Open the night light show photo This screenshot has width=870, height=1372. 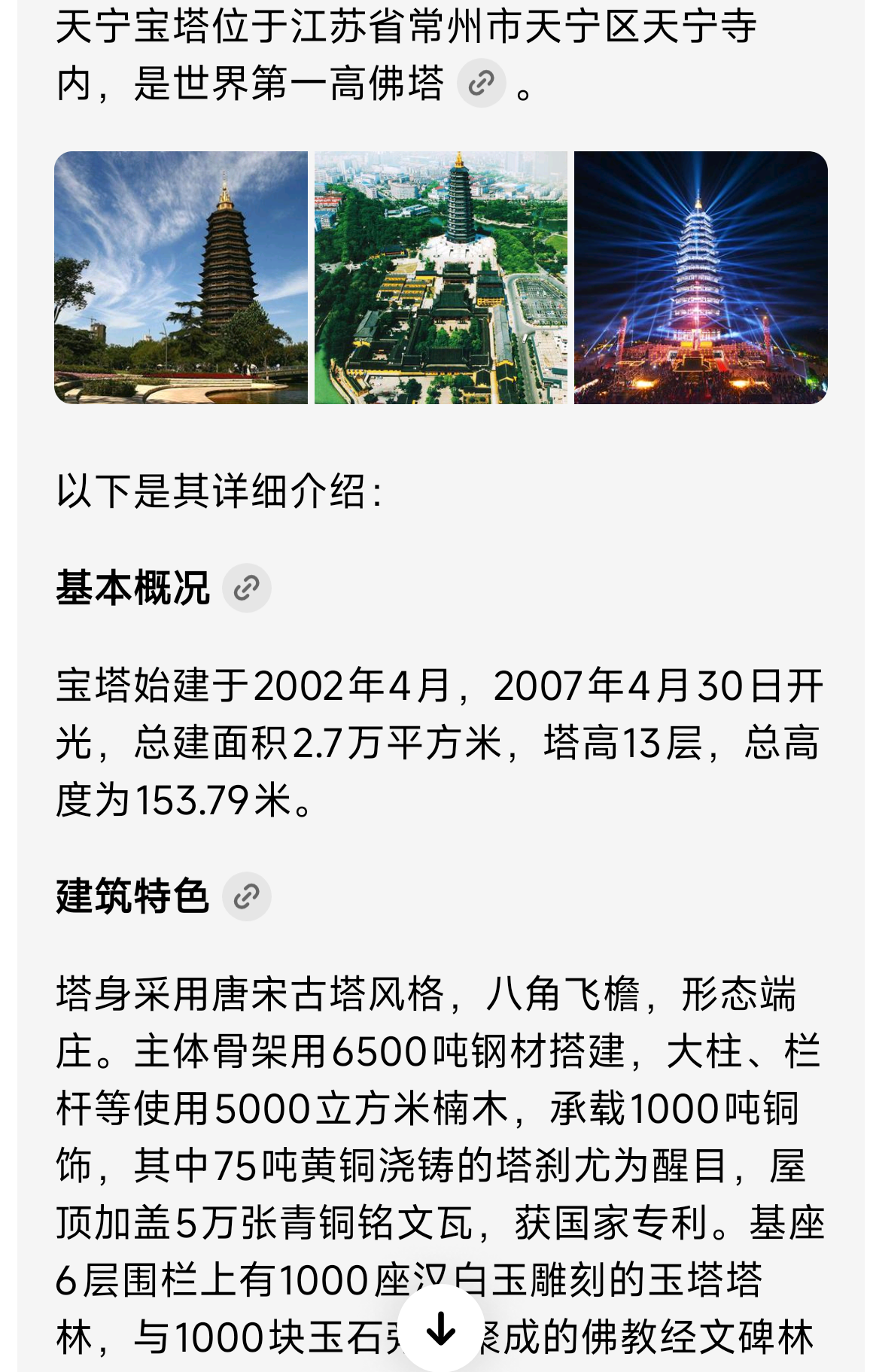coord(700,277)
